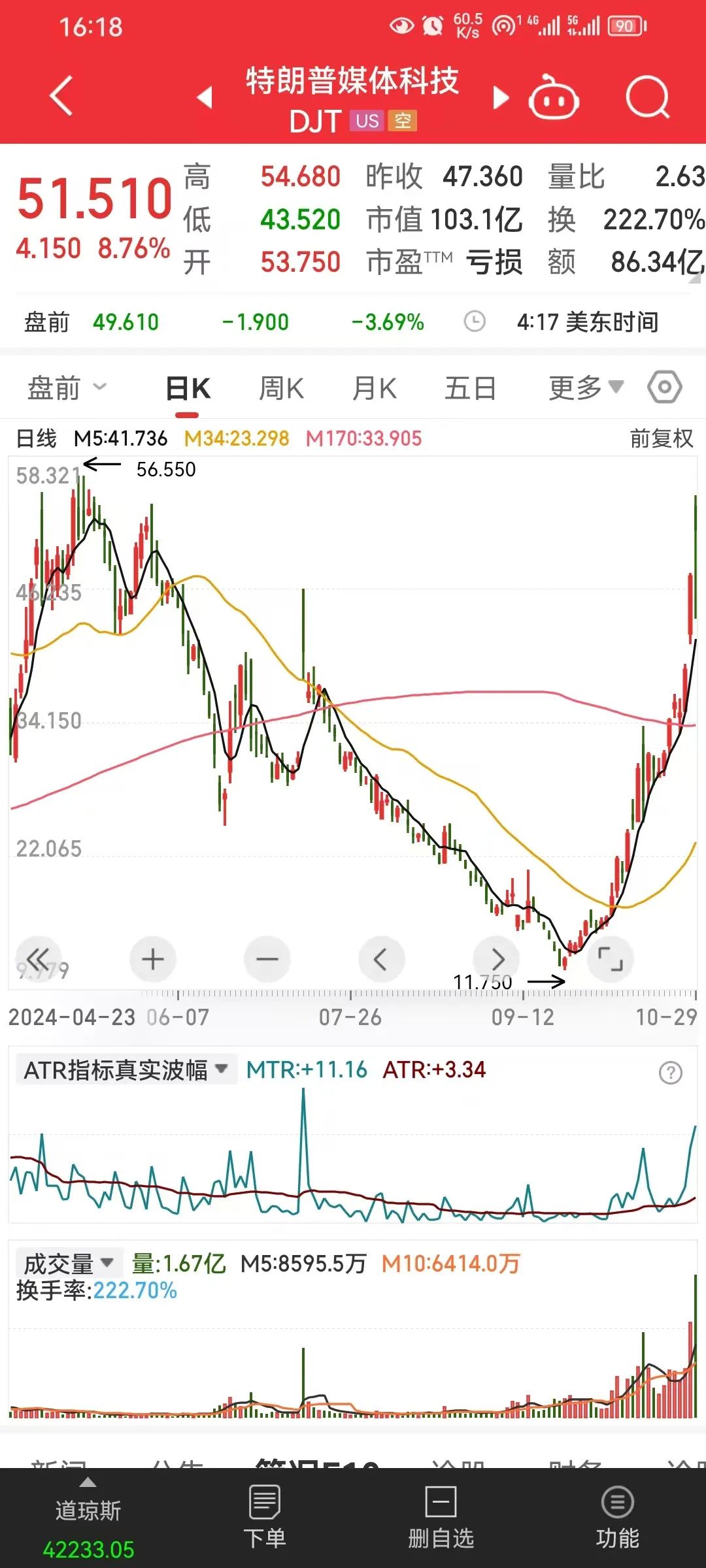Screen dimensions: 706x1568
Task: Expand the chart to fullscreen
Action: pyautogui.click(x=611, y=959)
